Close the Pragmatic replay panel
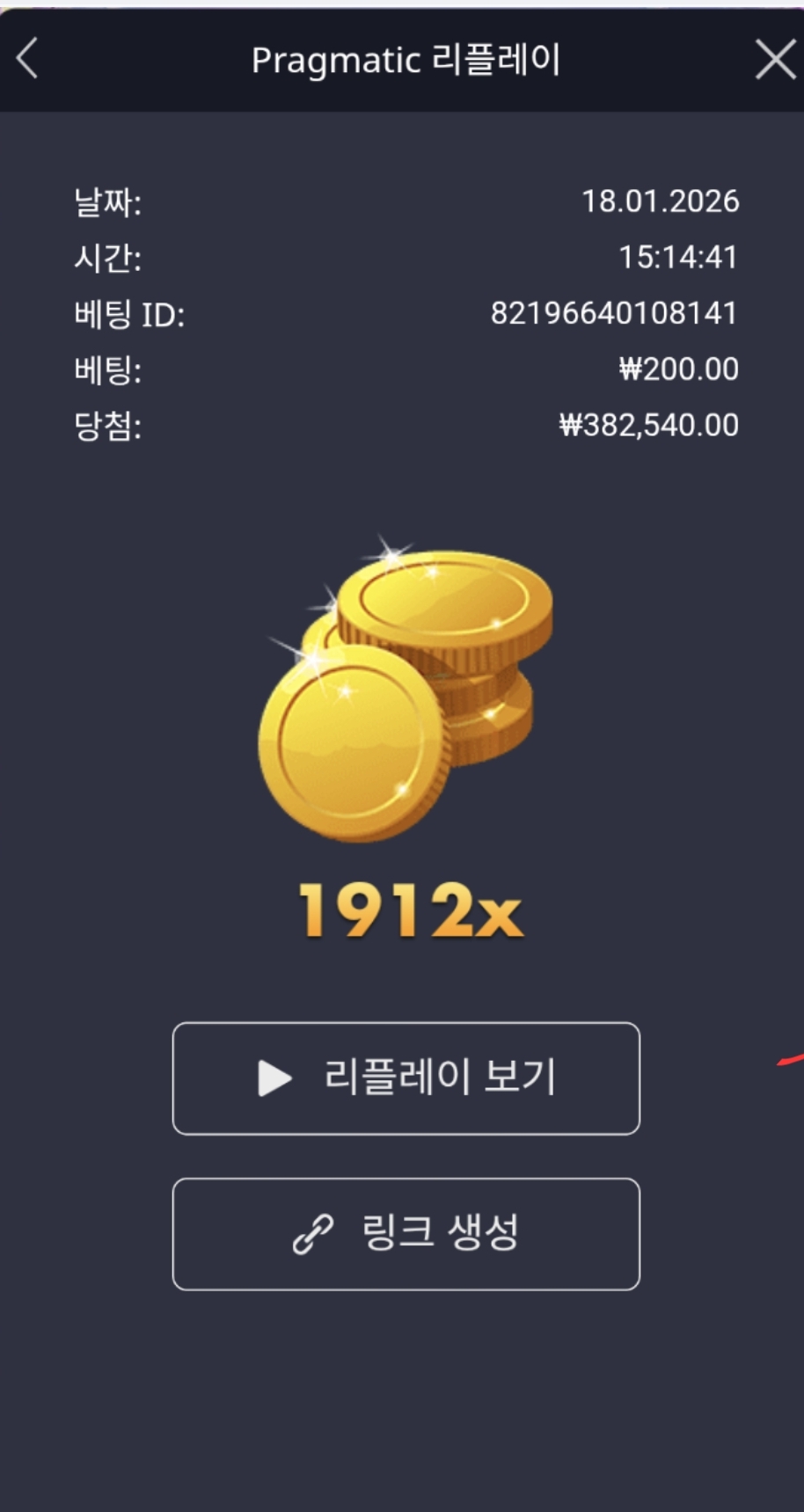 [x=775, y=60]
